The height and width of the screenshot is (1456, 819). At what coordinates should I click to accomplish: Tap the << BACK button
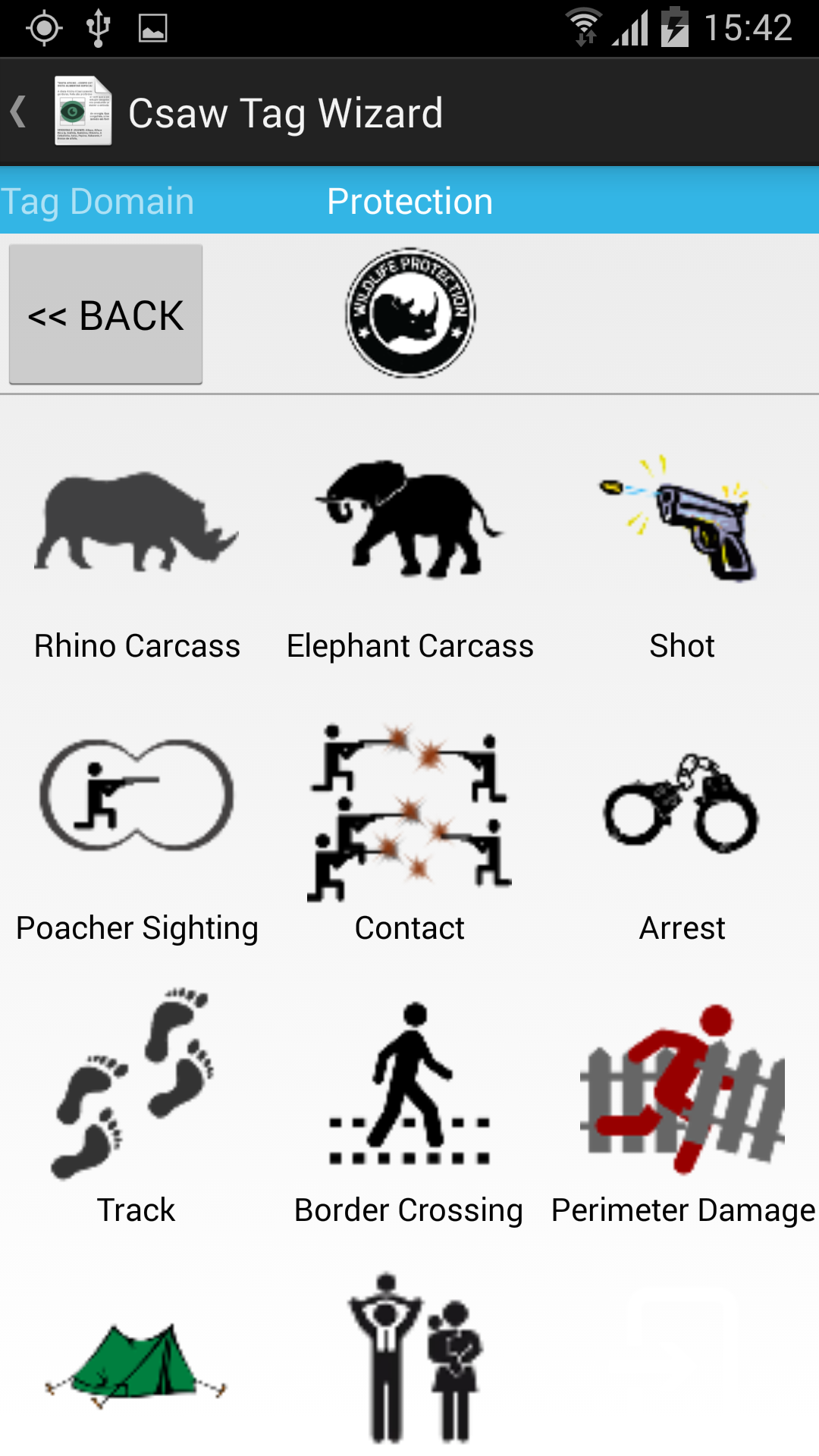click(x=105, y=314)
